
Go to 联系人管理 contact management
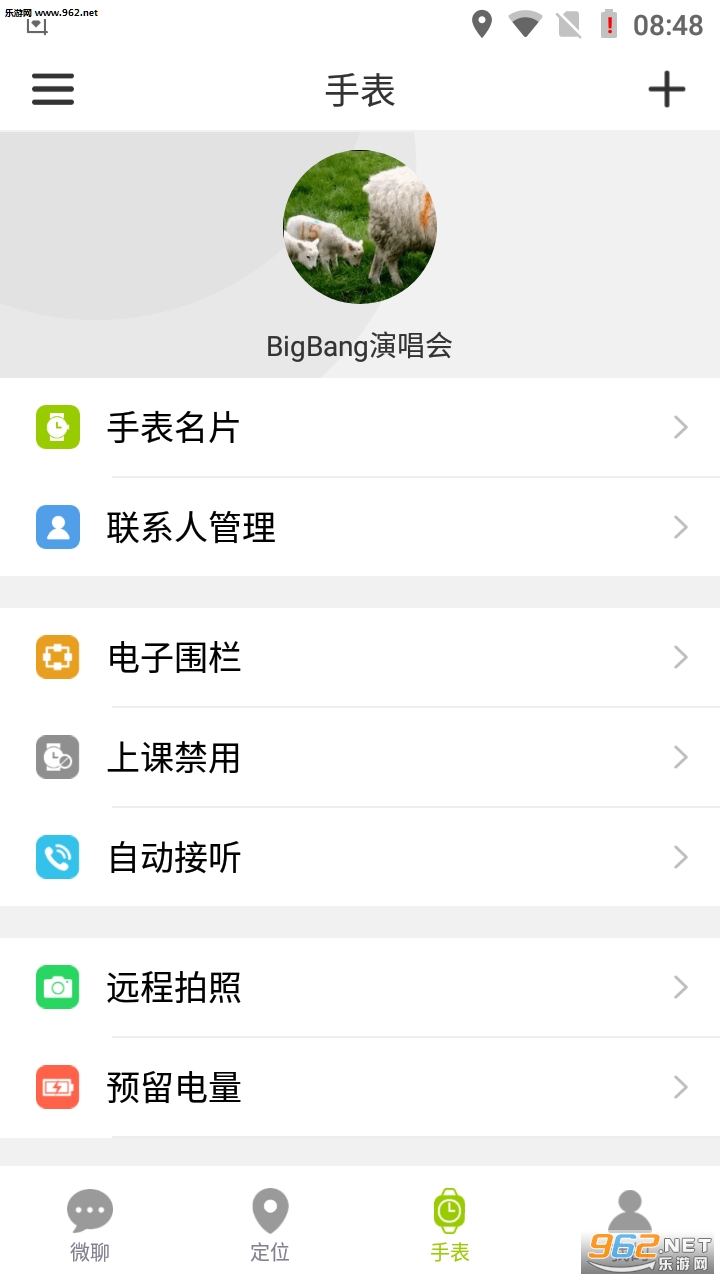[360, 527]
